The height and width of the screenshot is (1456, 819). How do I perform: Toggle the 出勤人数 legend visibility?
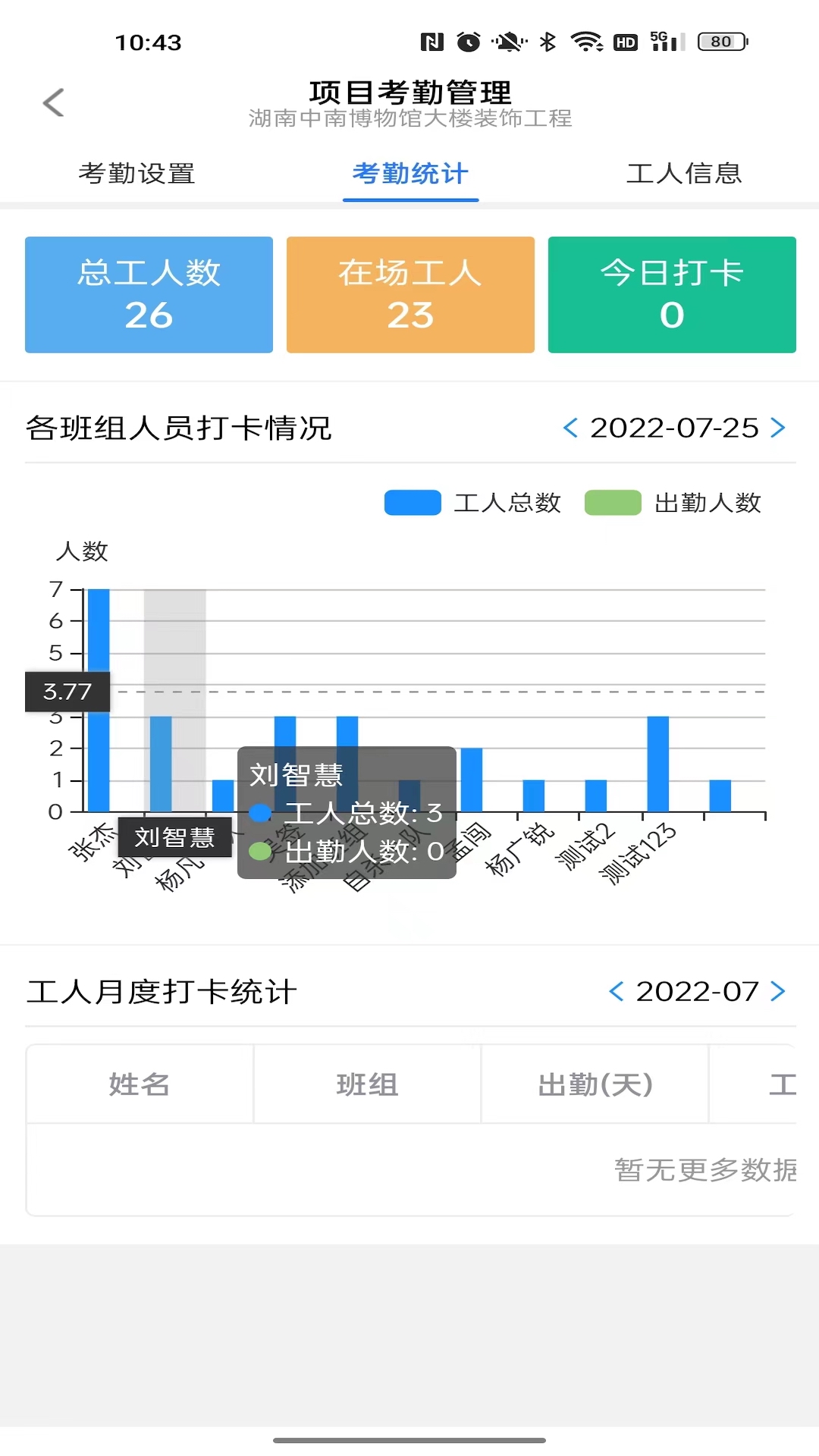tap(673, 502)
